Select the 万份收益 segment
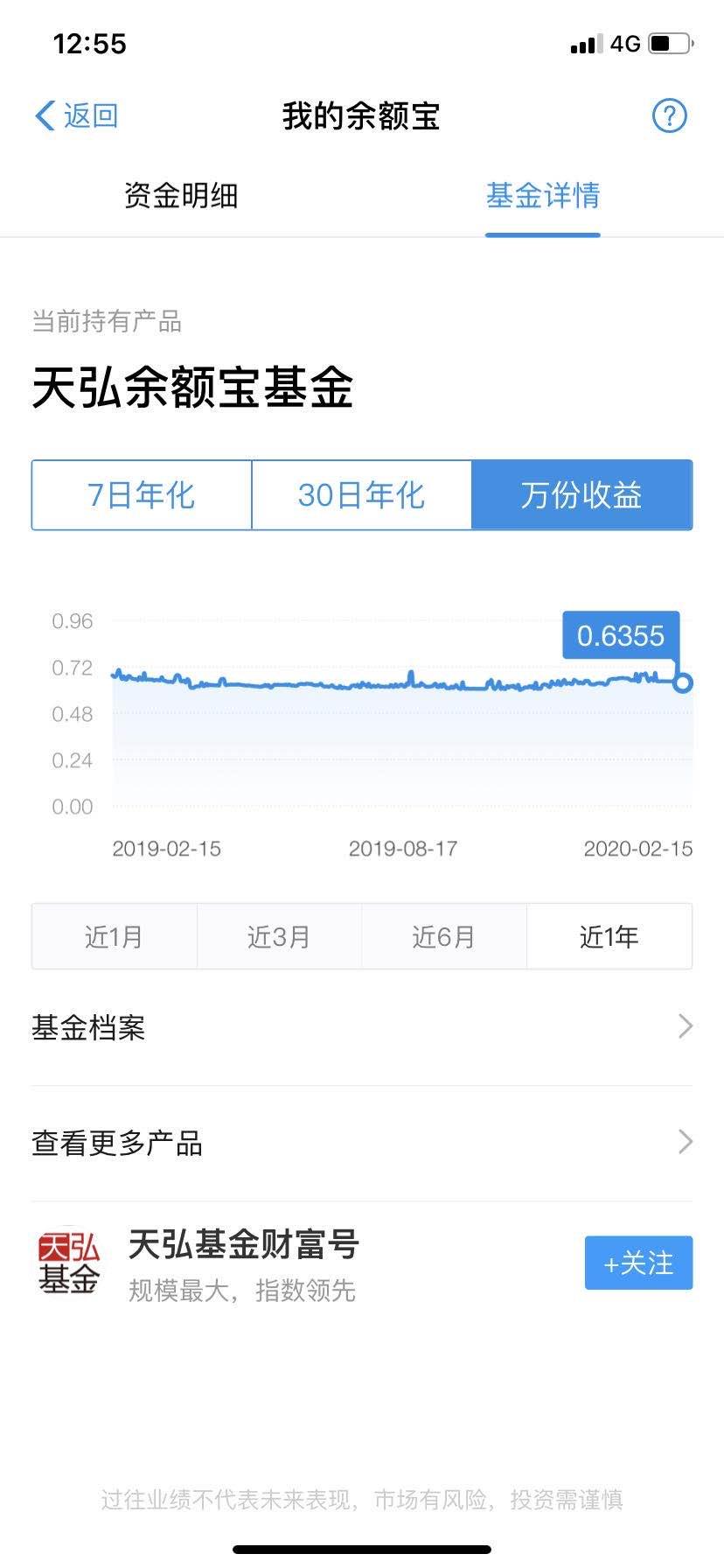 pos(582,495)
